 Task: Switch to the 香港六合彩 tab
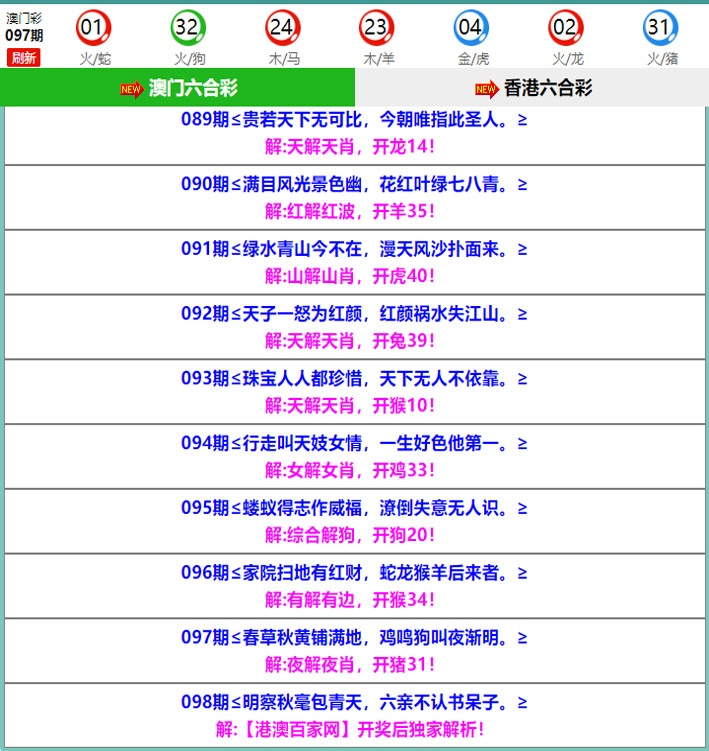(x=533, y=89)
